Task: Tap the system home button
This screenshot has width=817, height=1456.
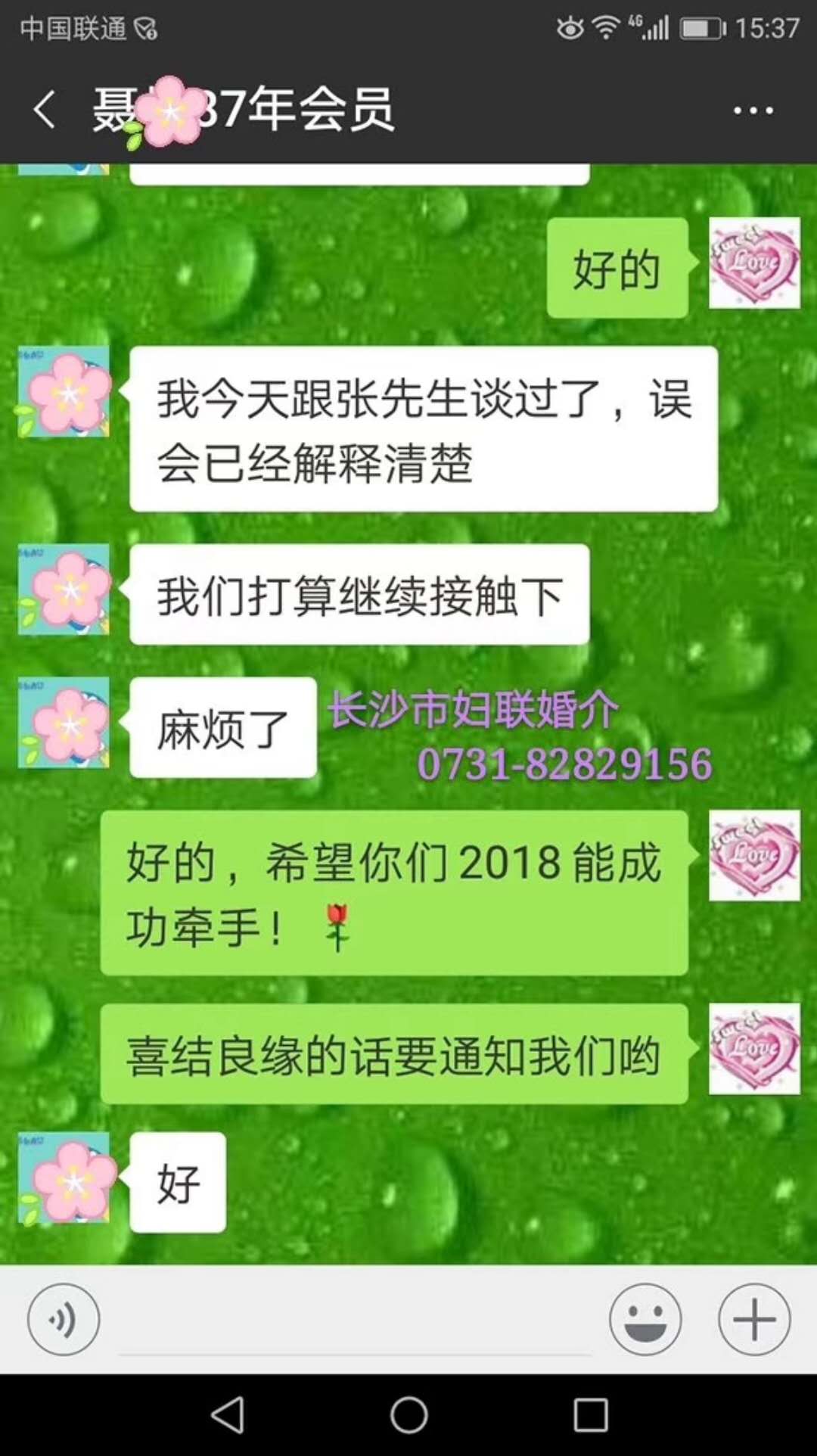Action: point(408,1414)
